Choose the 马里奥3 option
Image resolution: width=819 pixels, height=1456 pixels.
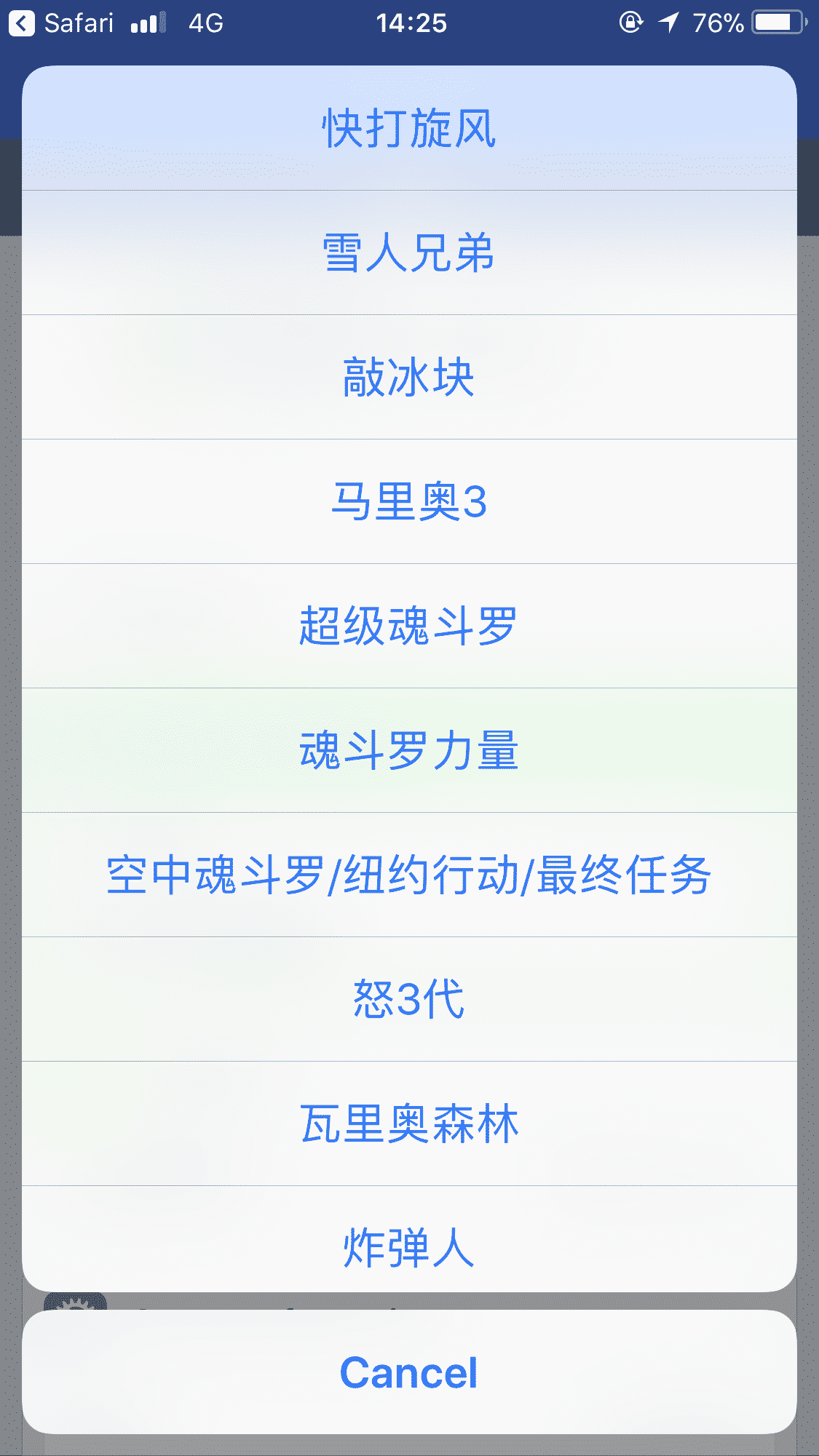pos(409,500)
